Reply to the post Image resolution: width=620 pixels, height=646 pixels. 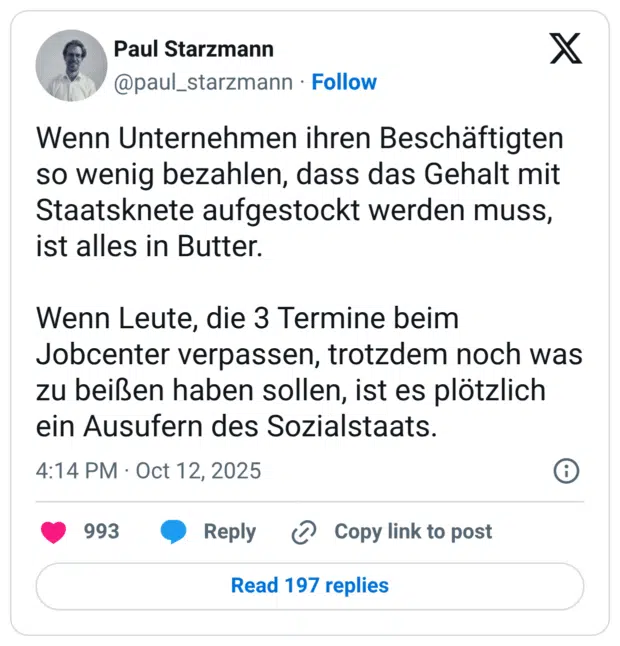point(209,532)
